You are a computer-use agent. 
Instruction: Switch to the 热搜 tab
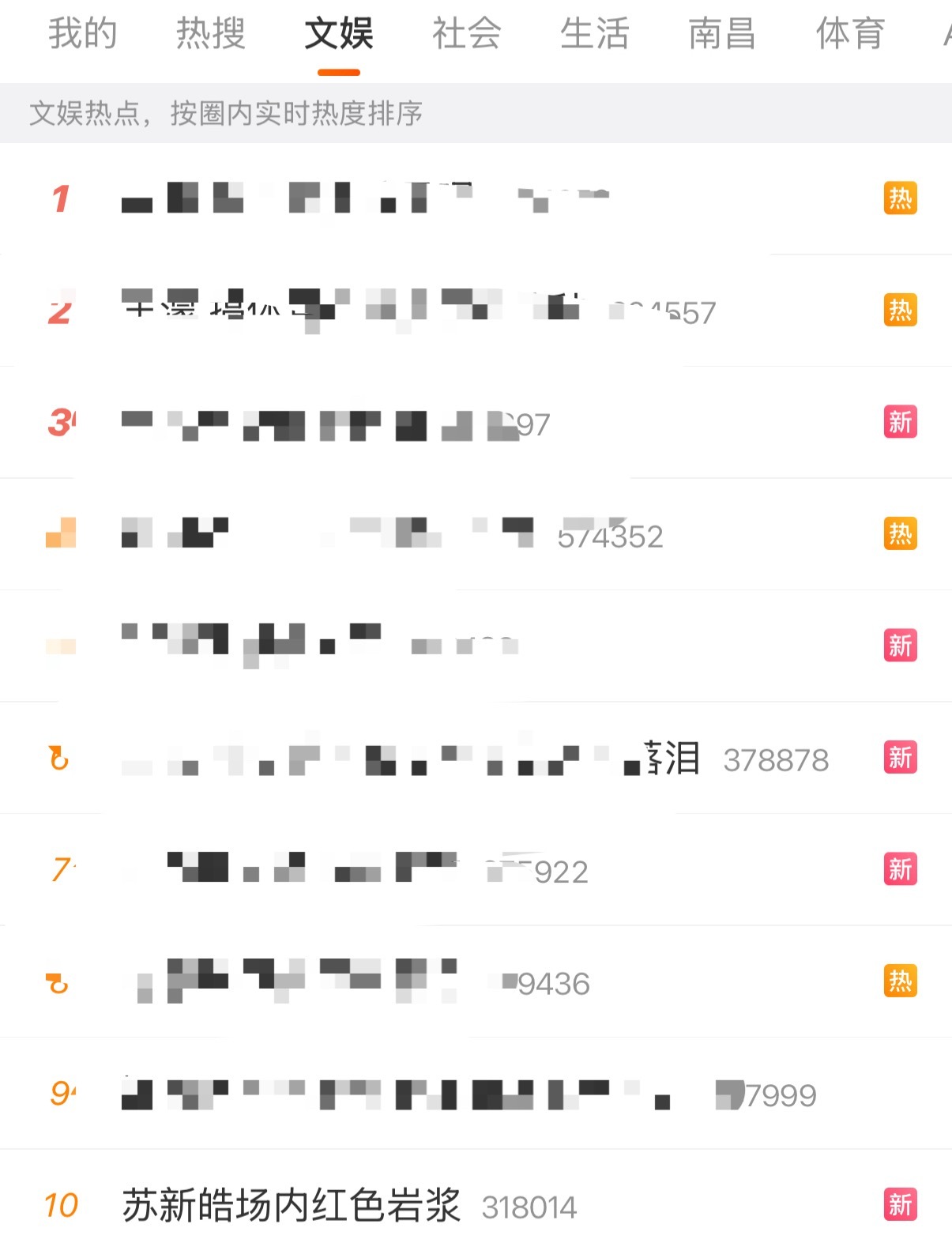(211, 35)
